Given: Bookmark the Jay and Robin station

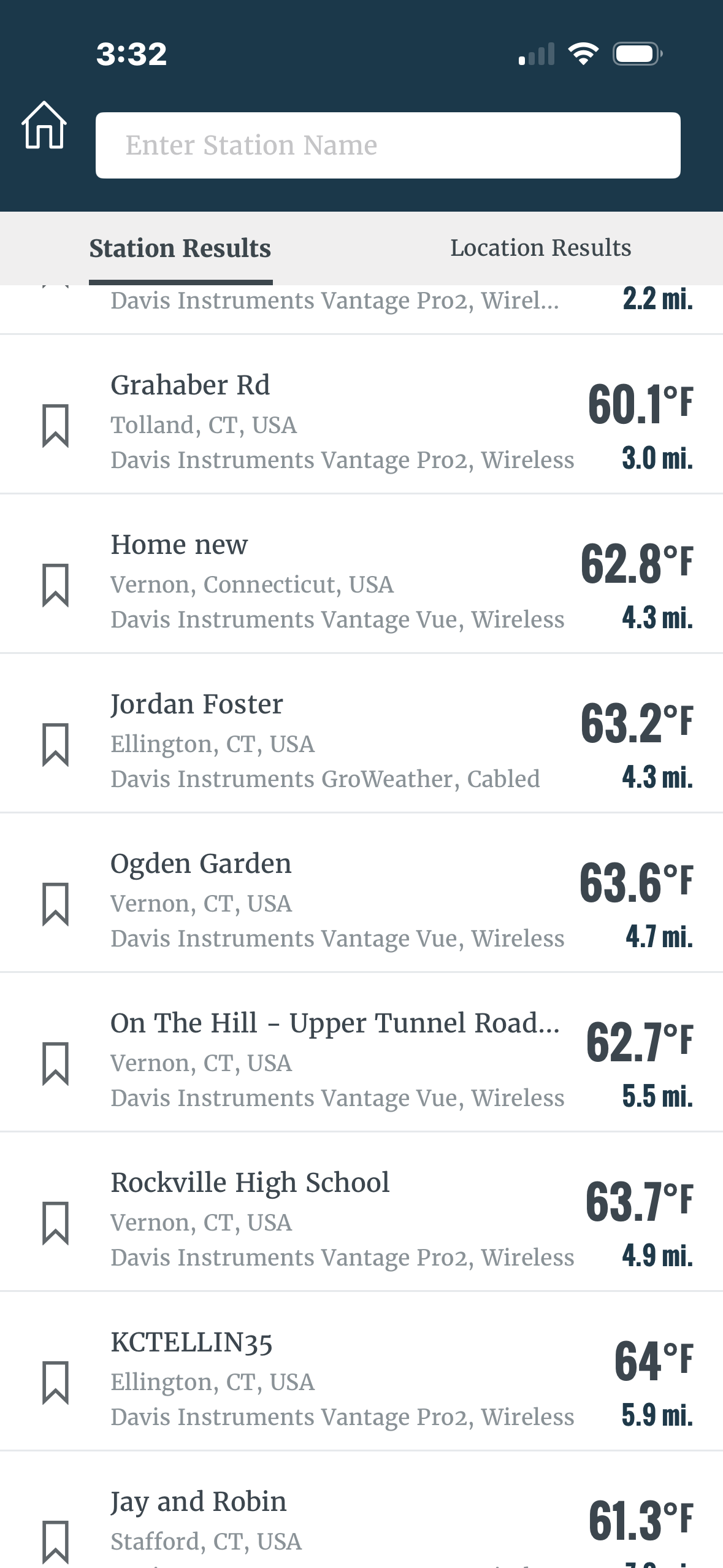Looking at the screenshot, I should [55, 1540].
